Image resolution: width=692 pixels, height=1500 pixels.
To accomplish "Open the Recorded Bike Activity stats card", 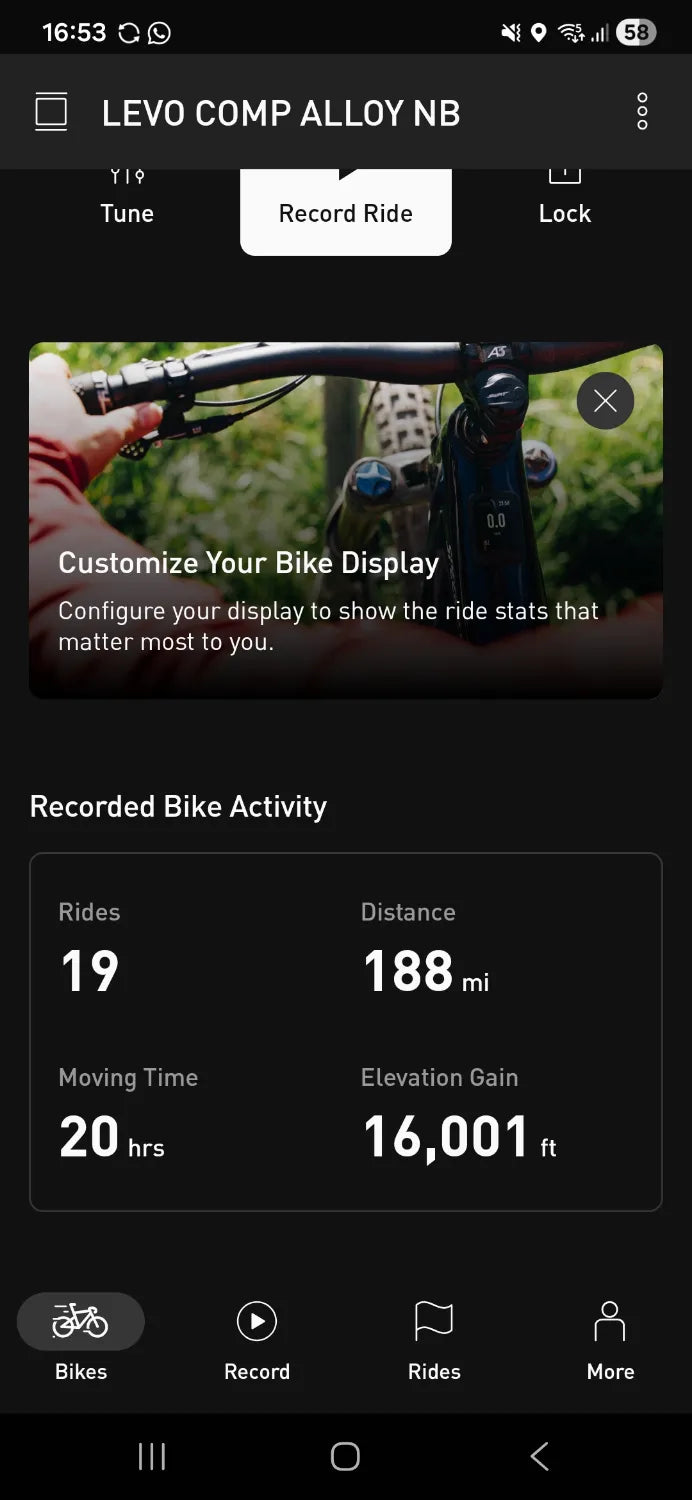I will [346, 1031].
